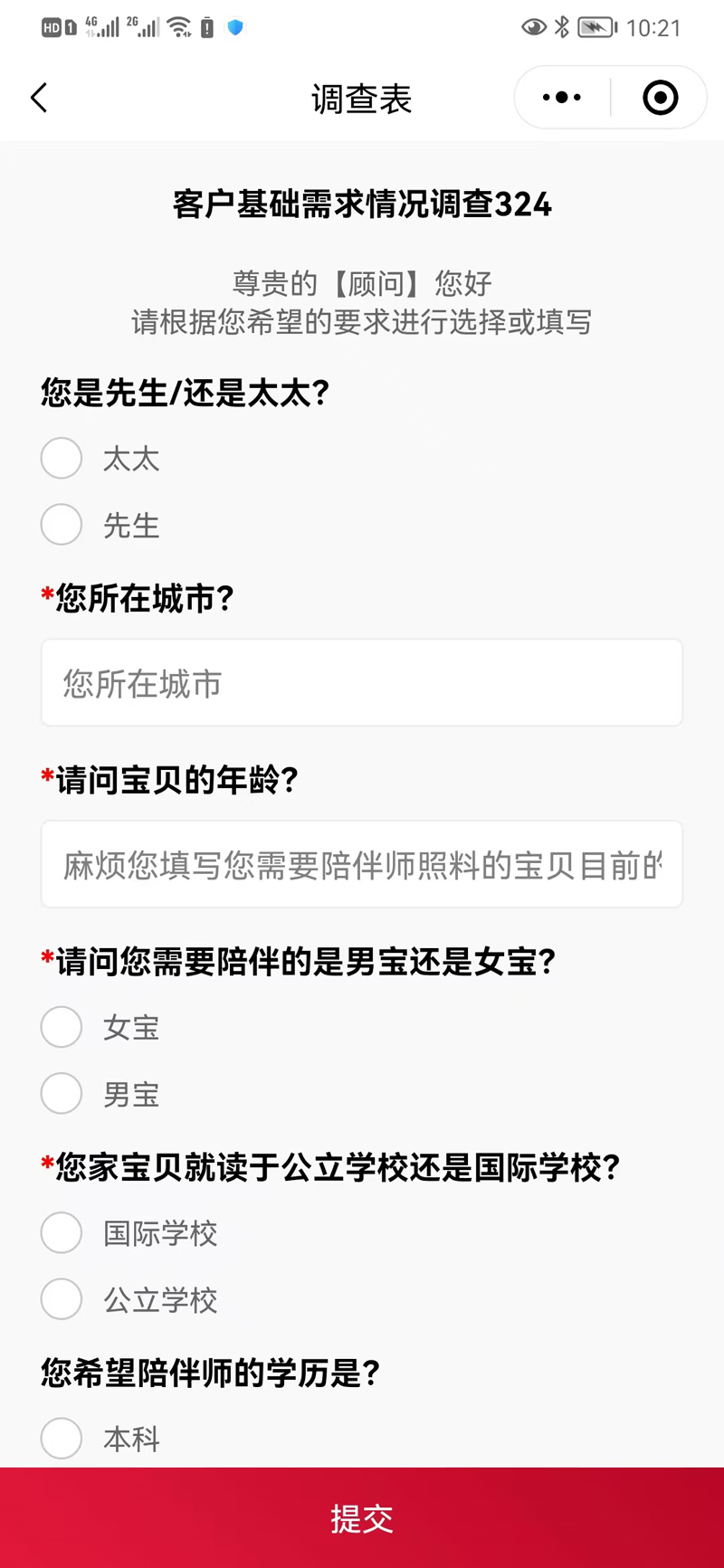Screen dimensions: 724x1568
Task: Tap the 宝贝的年龄 input field
Action: point(361,865)
